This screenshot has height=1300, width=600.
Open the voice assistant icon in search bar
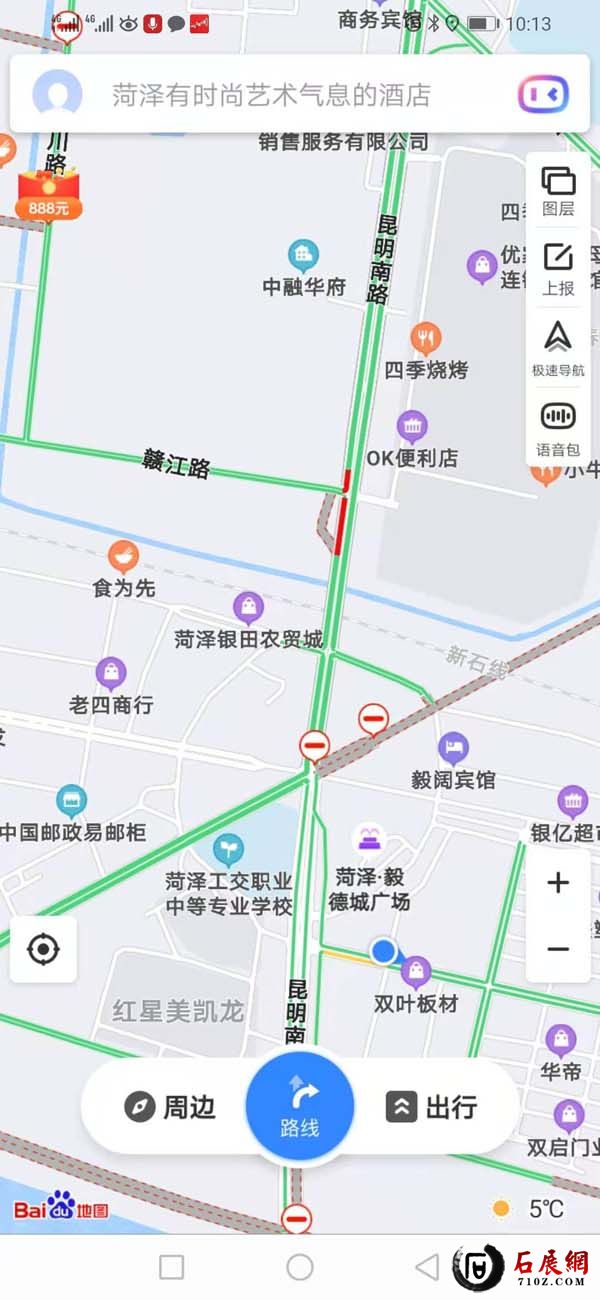pyautogui.click(x=543, y=95)
